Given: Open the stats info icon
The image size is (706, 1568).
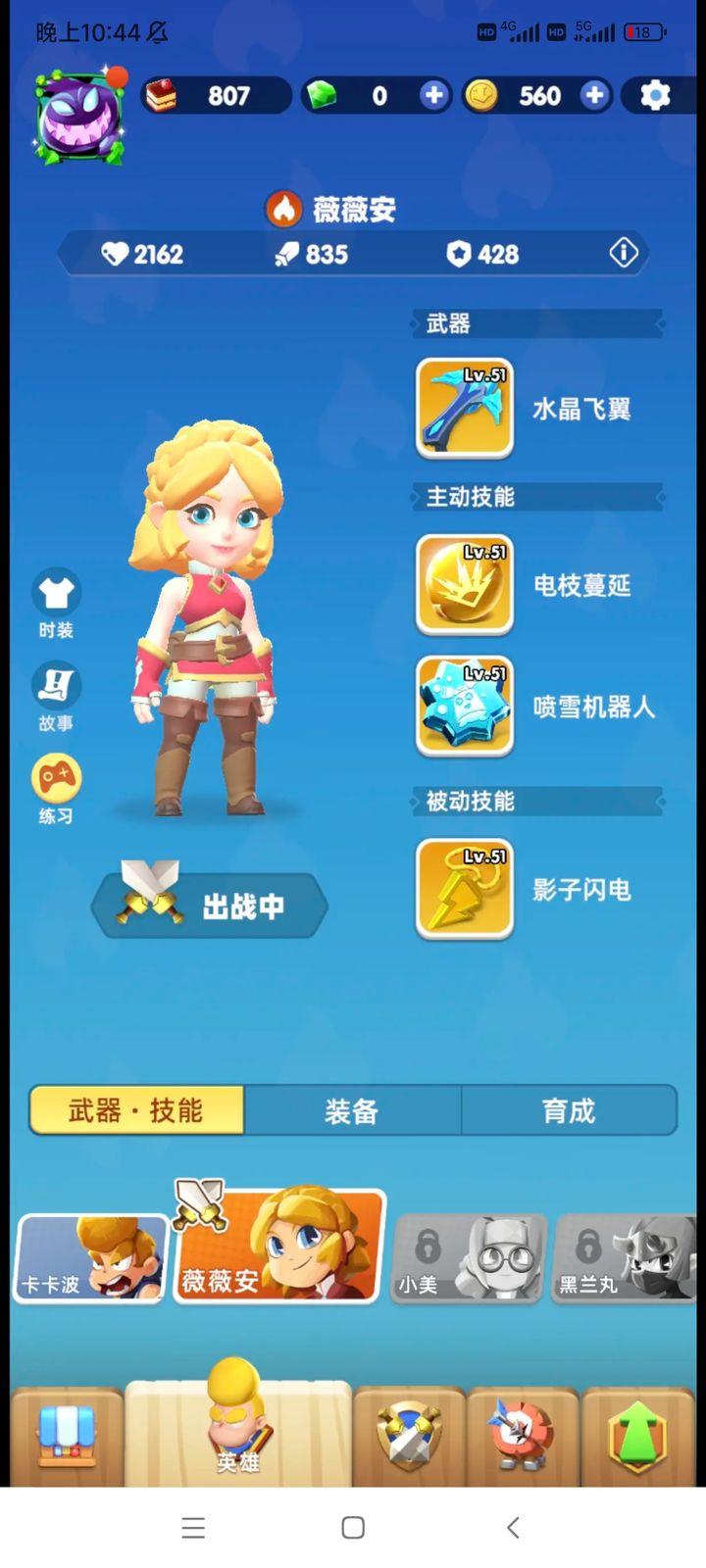Looking at the screenshot, I should (624, 254).
